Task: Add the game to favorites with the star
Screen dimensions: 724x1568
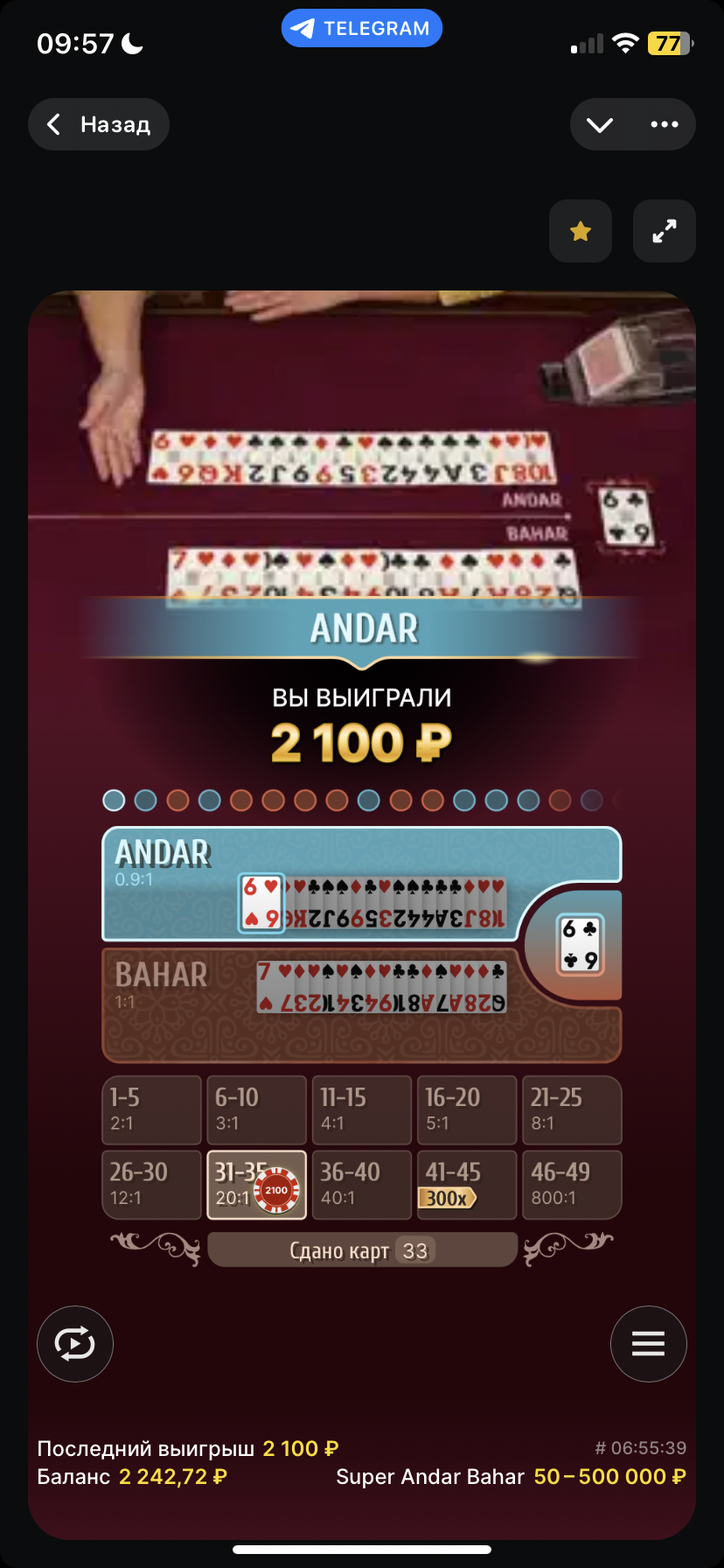Action: click(x=581, y=231)
